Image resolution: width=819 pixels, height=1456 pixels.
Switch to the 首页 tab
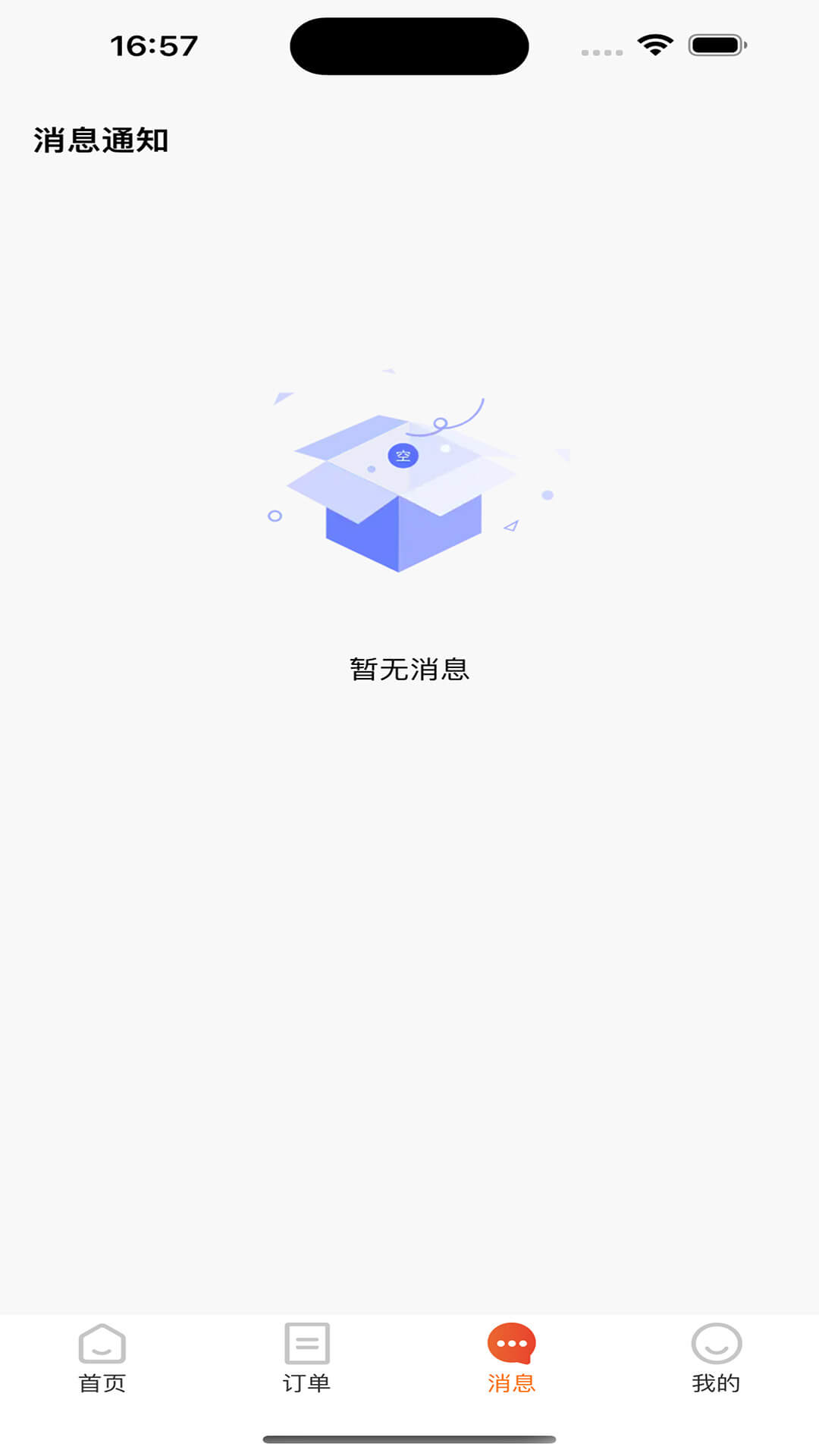102,1361
